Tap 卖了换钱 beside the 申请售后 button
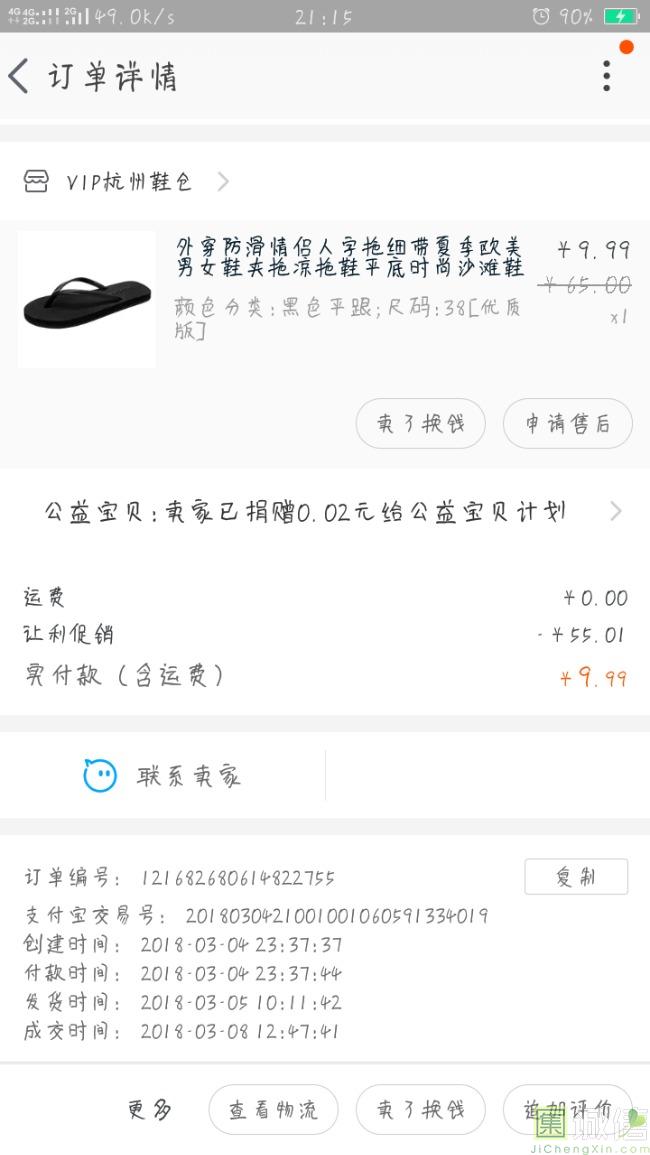This screenshot has width=650, height=1155. pos(420,424)
